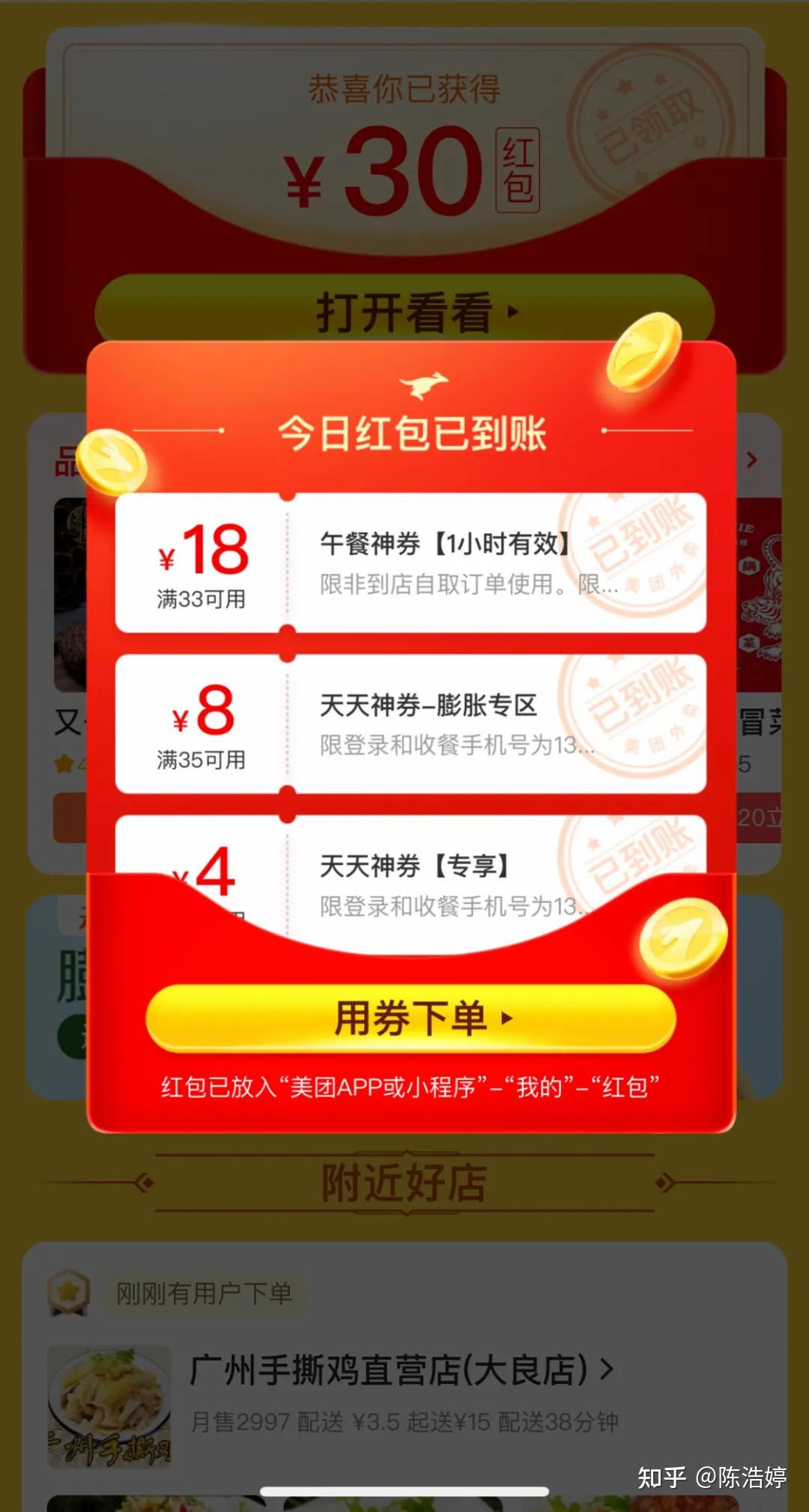Image resolution: width=809 pixels, height=1512 pixels.
Task: Tap 打开看看 on the ¥30 red packet
Action: point(404,313)
